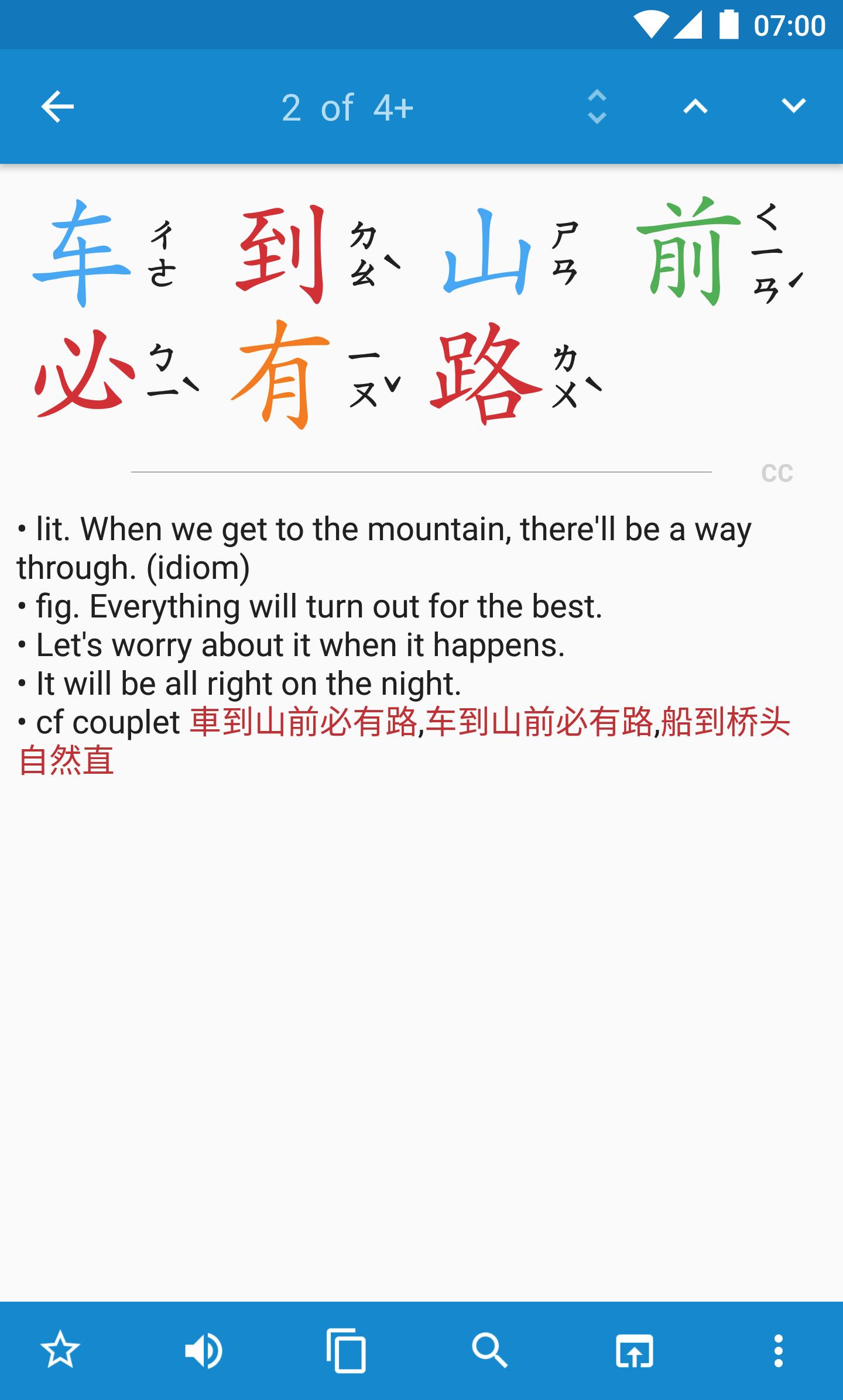Image resolution: width=843 pixels, height=1400 pixels.
Task: Go to the previous entry with up chevron
Action: (x=695, y=107)
